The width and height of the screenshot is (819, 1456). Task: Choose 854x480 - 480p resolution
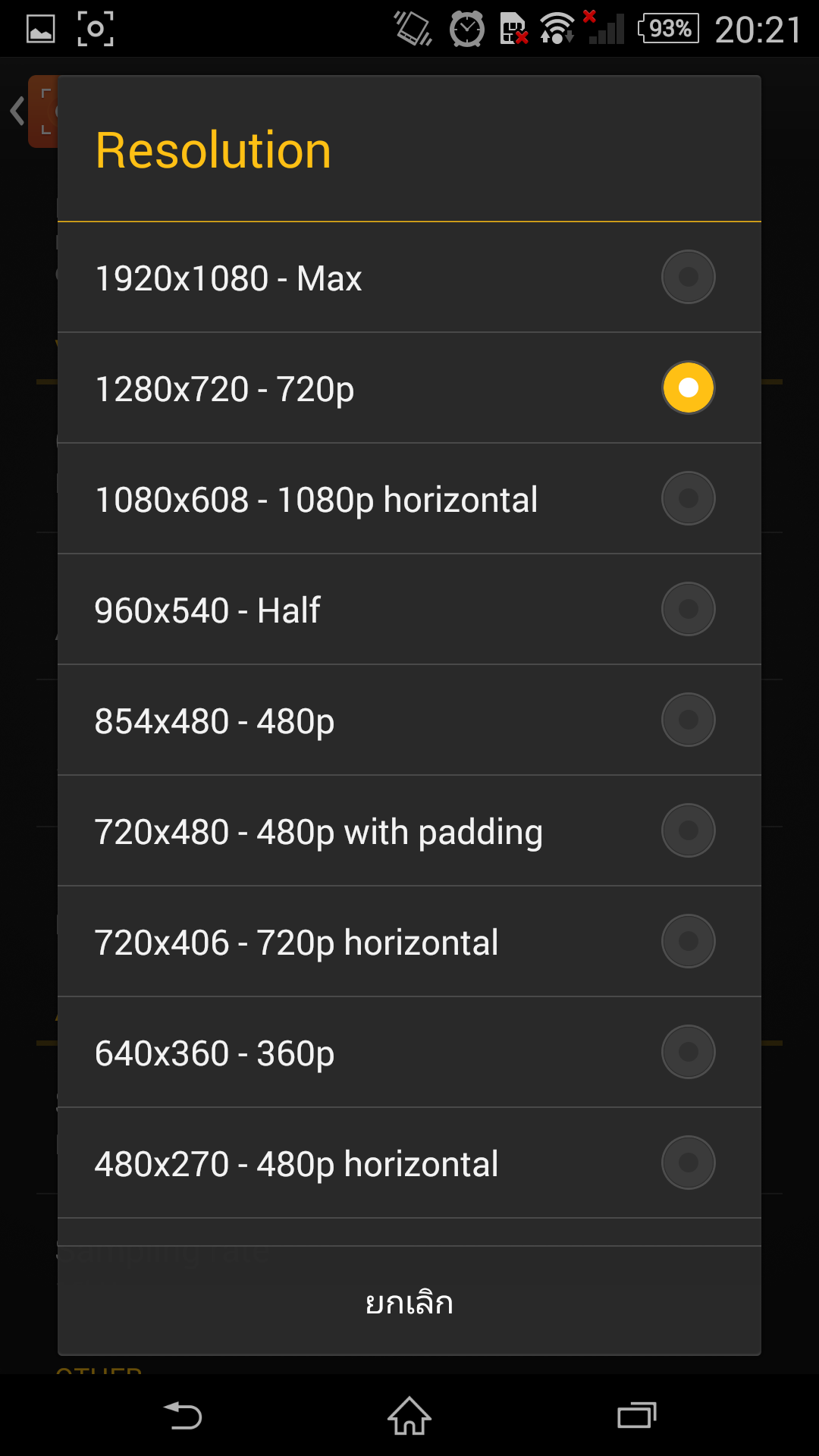tap(409, 720)
